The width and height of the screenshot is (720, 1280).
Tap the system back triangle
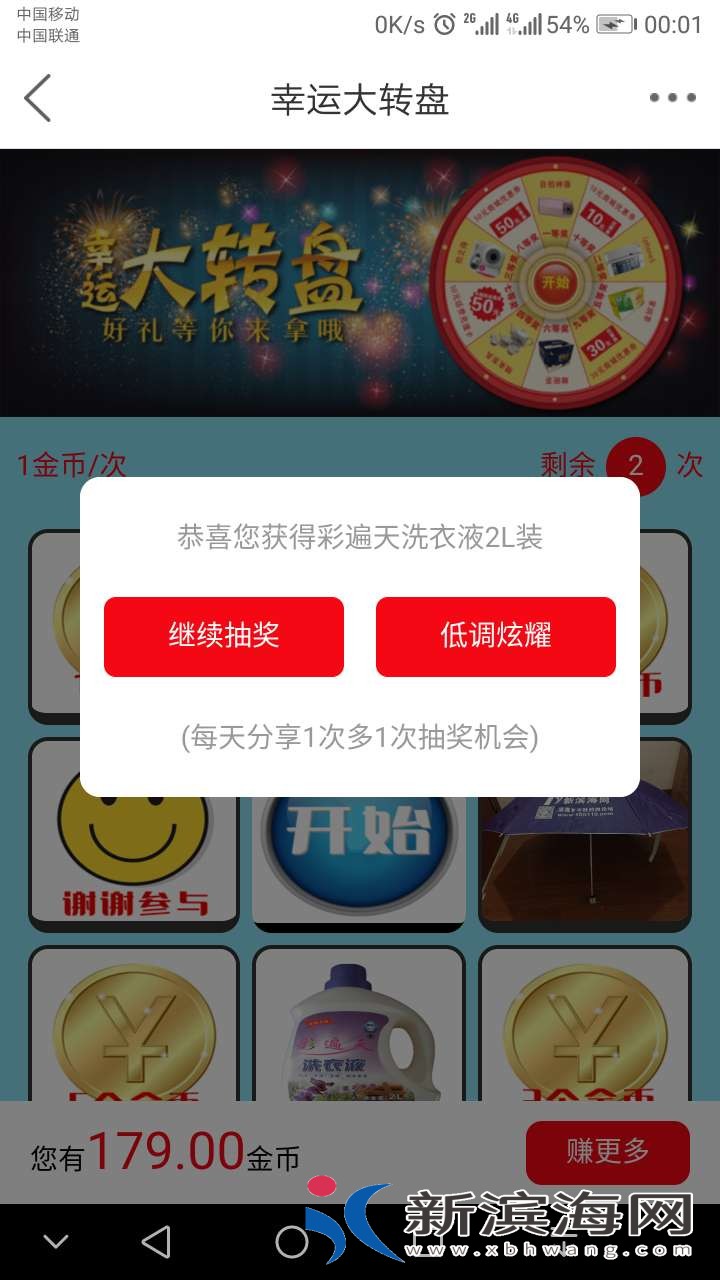[x=156, y=1242]
